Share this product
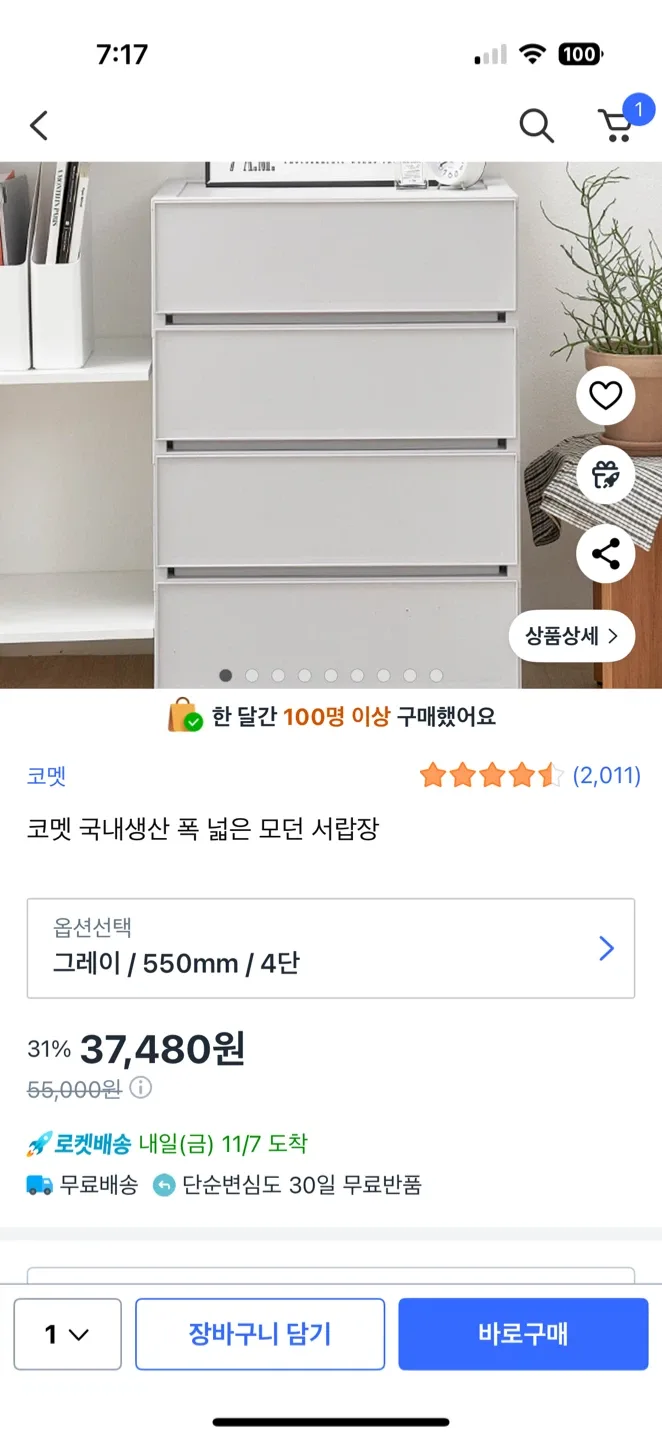 [x=605, y=554]
